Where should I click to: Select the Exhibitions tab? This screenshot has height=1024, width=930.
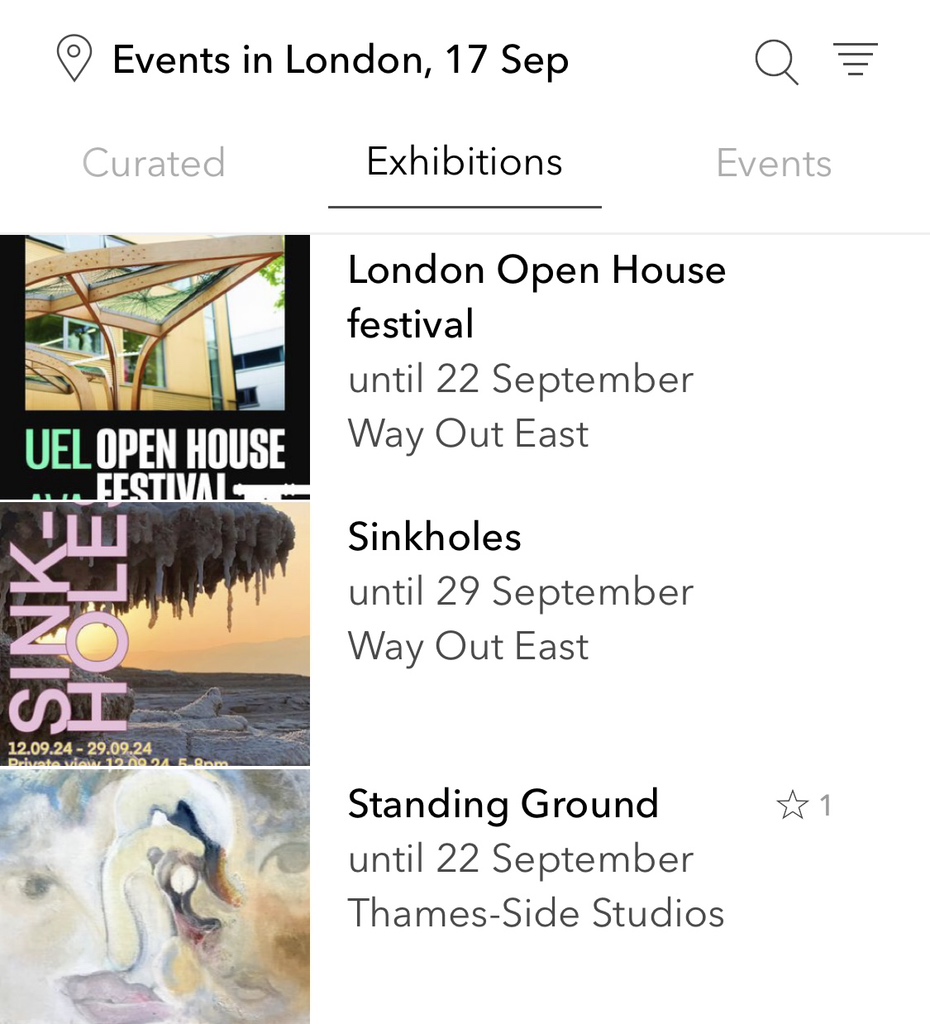[464, 163]
